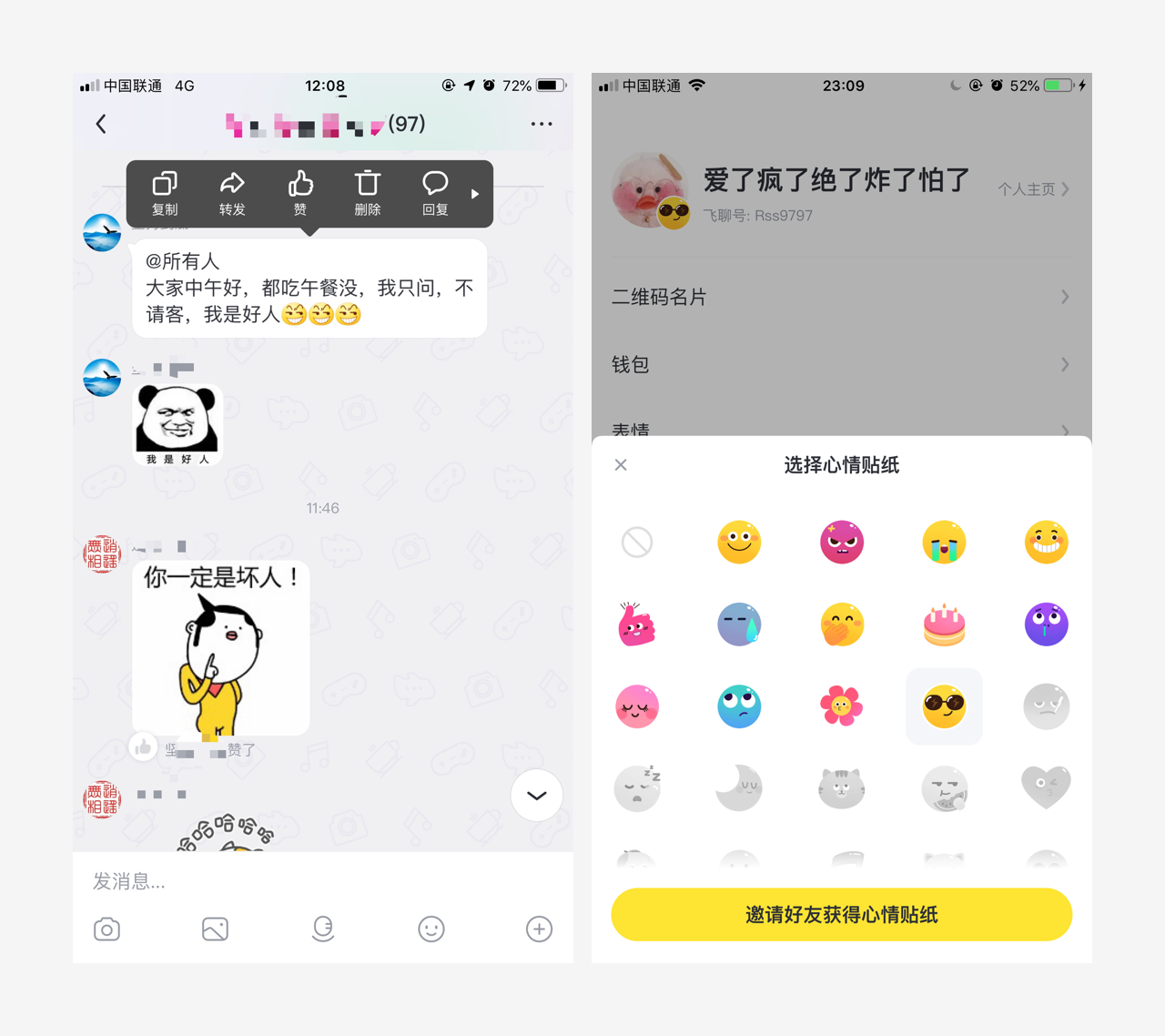Screen dimensions: 1165x1036
Task: Open the photo gallery picker
Action: click(x=215, y=929)
